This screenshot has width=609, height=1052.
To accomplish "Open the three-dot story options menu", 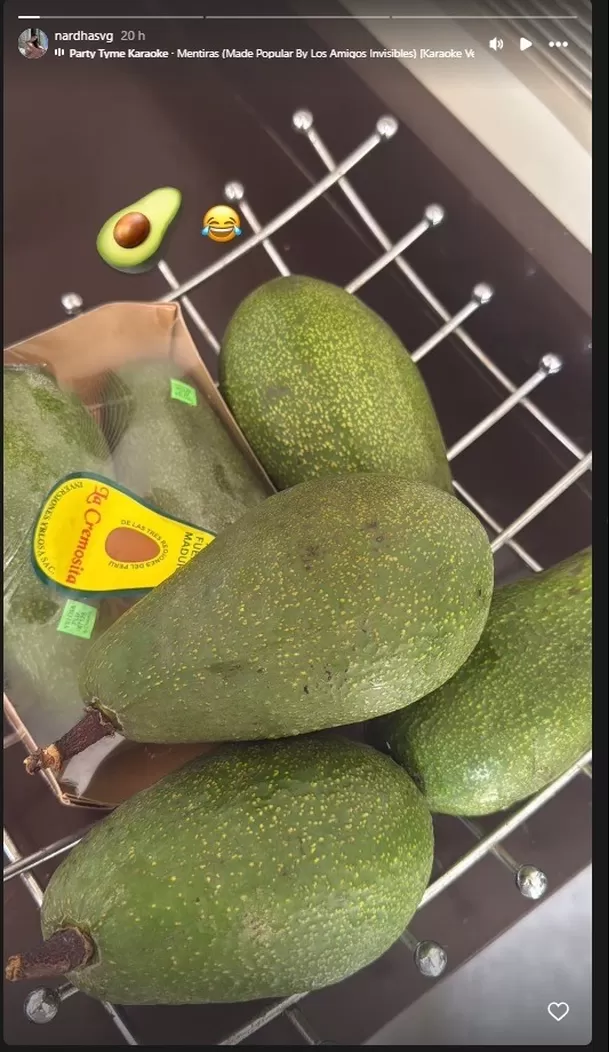I will 558,44.
